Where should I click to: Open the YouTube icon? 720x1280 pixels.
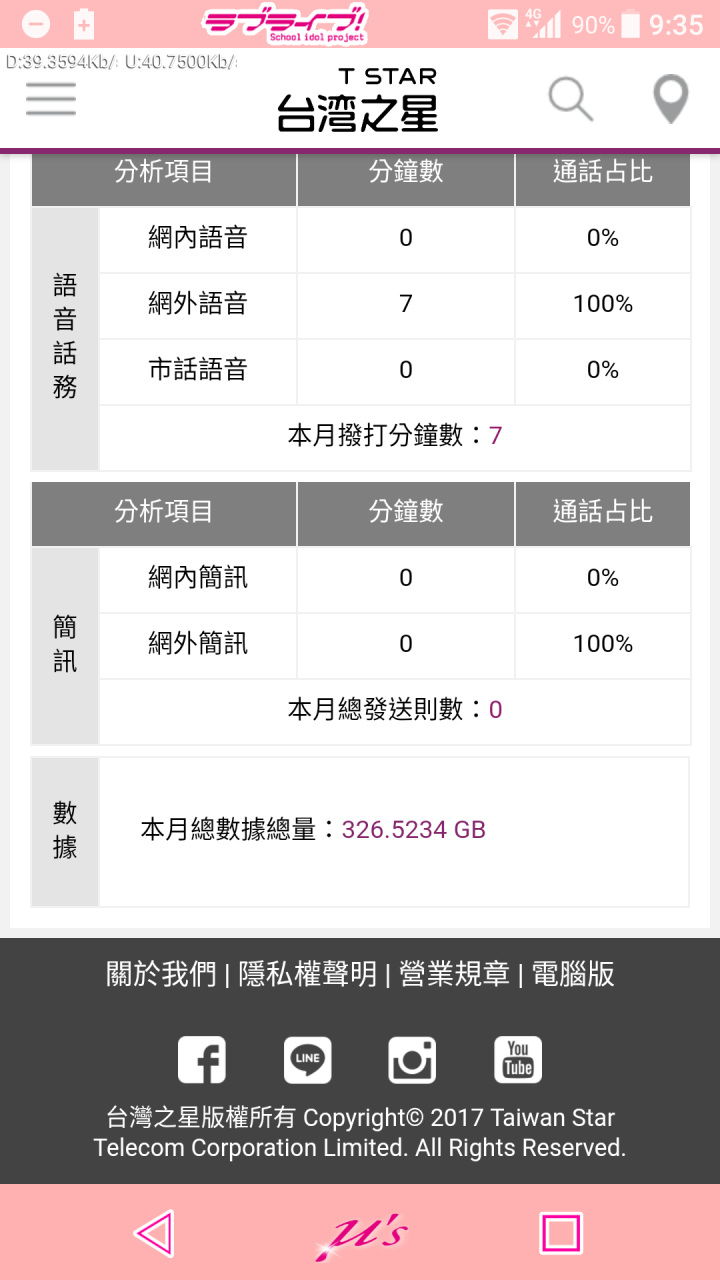(x=518, y=1060)
